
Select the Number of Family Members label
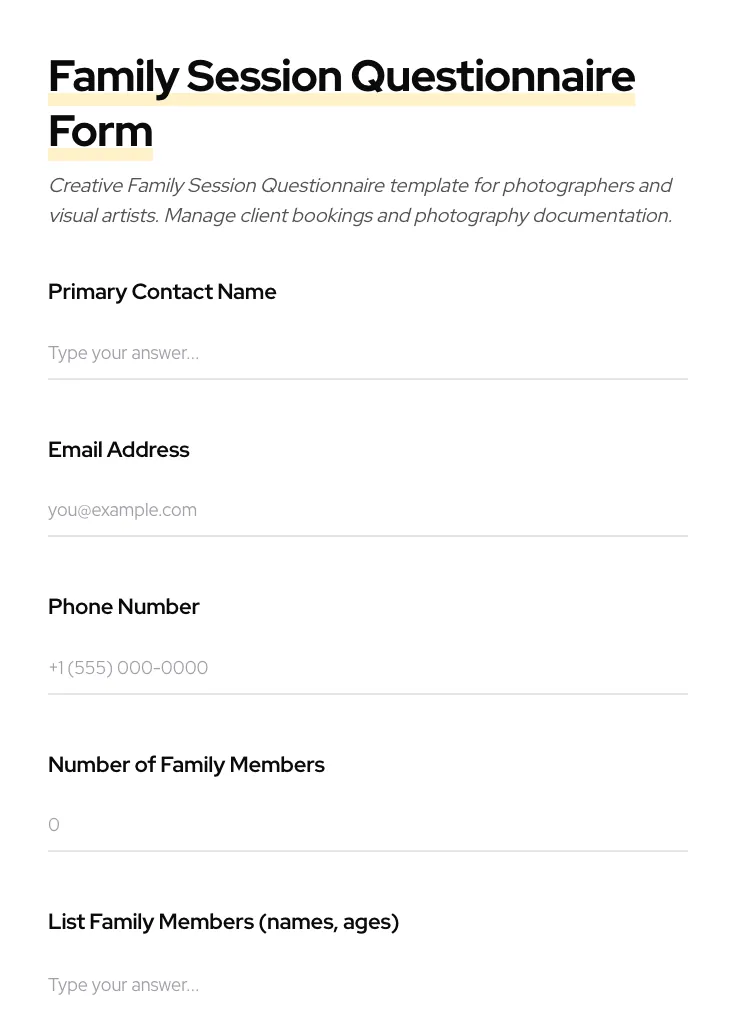(186, 765)
